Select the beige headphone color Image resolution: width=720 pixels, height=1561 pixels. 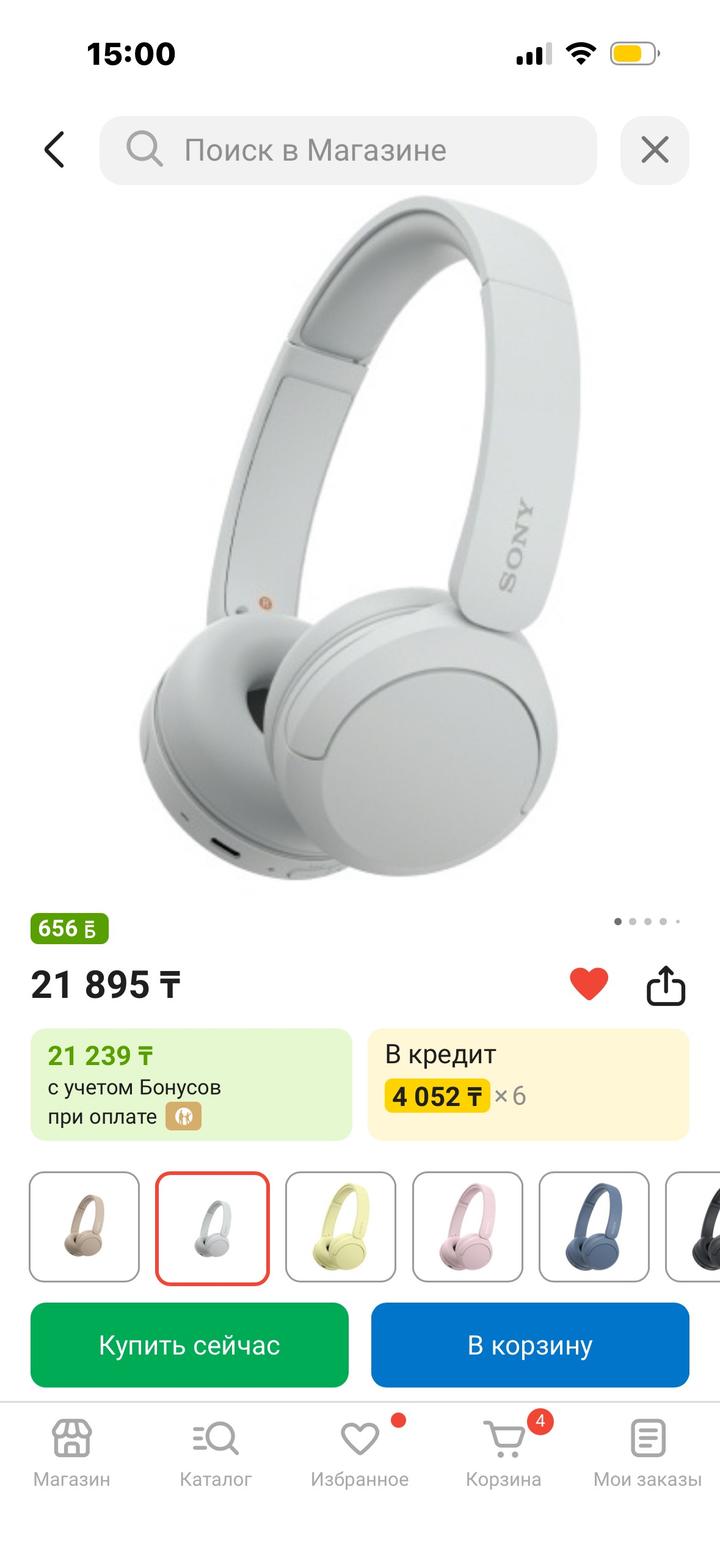[x=84, y=1227]
